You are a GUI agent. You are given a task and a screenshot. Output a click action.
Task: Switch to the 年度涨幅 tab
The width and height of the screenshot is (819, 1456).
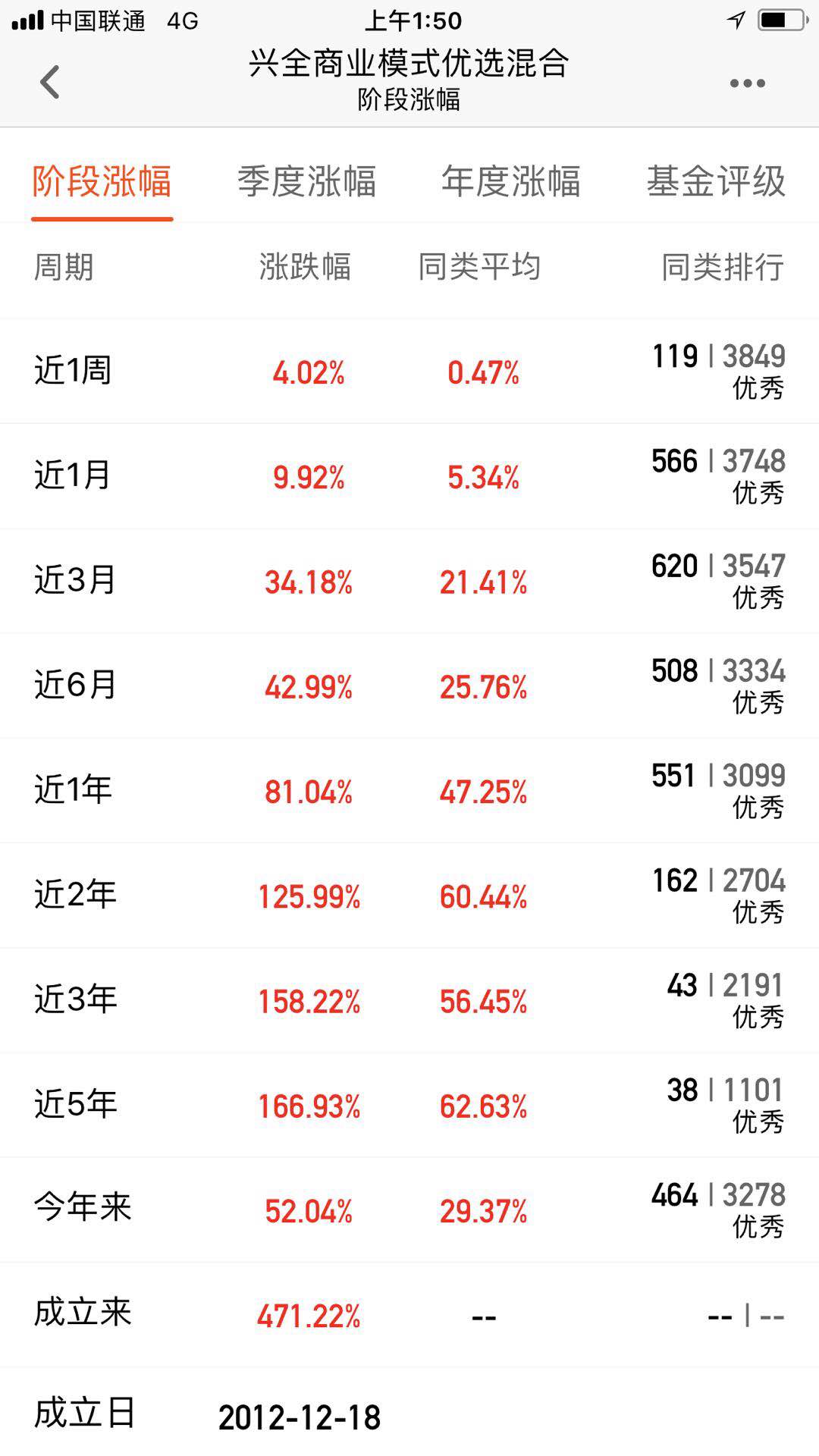[x=512, y=182]
